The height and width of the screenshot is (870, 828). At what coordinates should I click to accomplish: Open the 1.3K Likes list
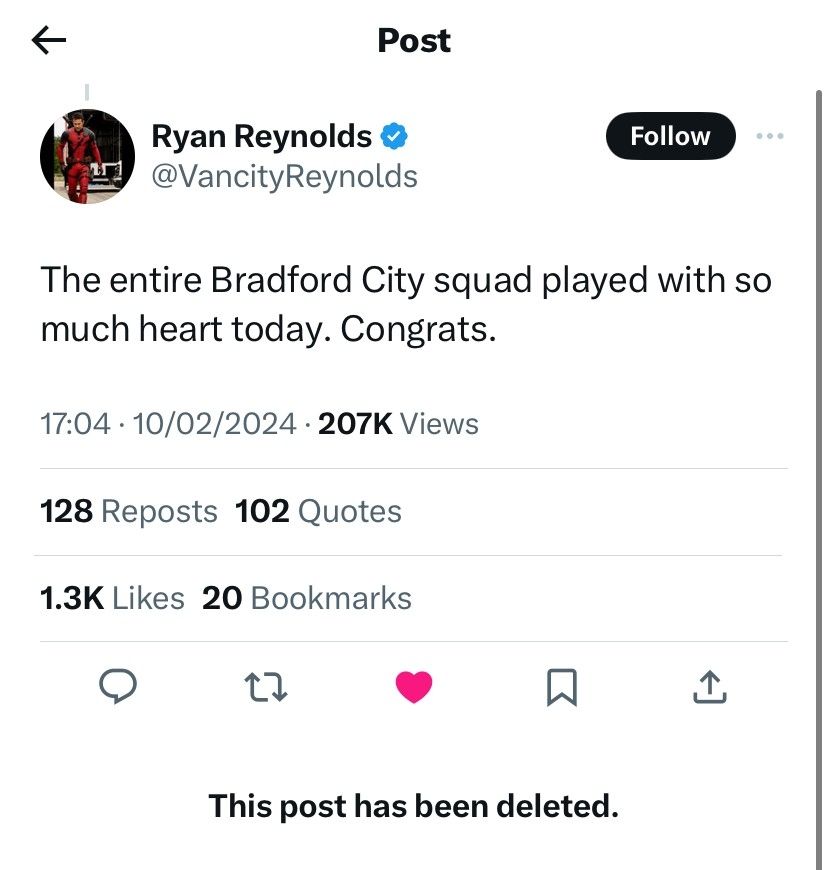click(x=111, y=598)
